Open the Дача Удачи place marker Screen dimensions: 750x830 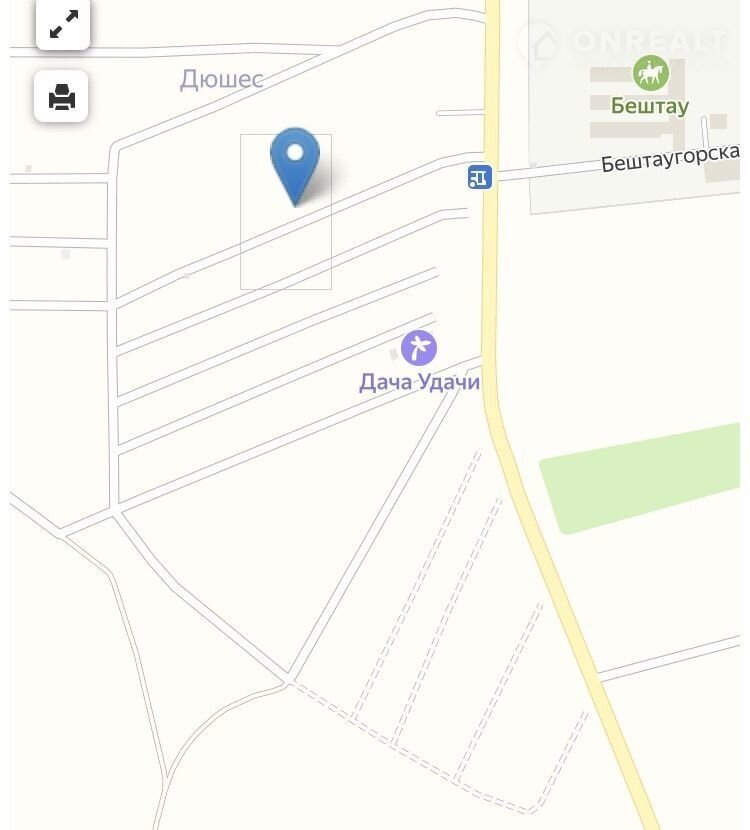(x=419, y=349)
